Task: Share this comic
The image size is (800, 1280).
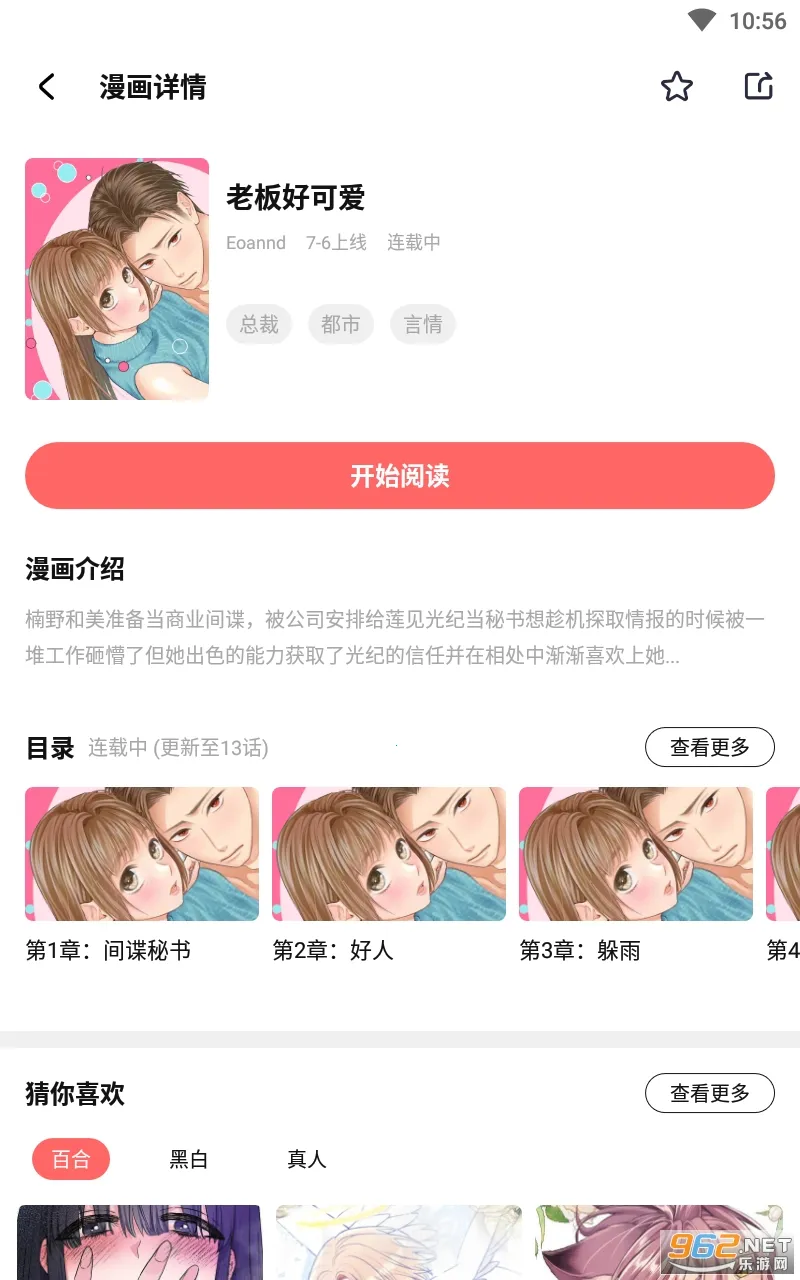Action: pos(759,87)
